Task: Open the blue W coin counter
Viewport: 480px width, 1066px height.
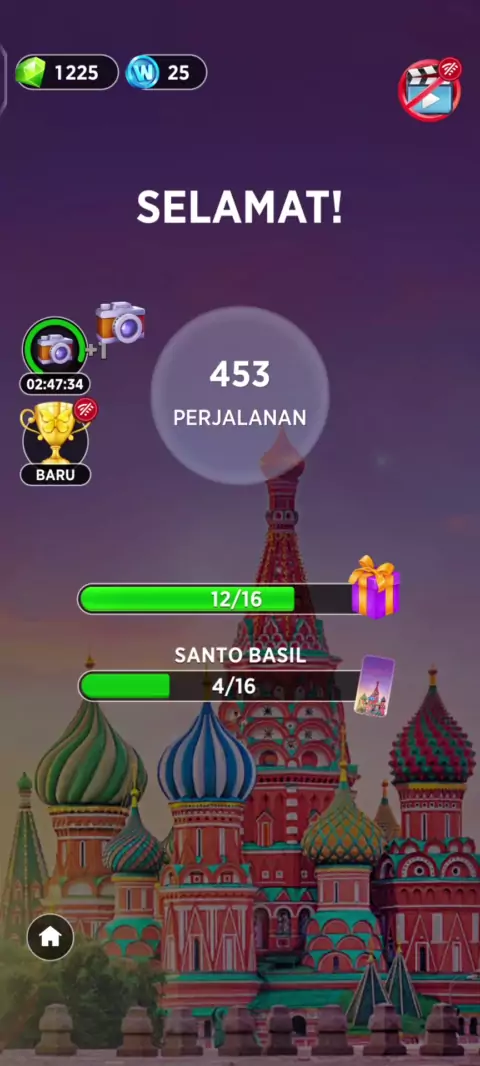Action: [x=167, y=72]
